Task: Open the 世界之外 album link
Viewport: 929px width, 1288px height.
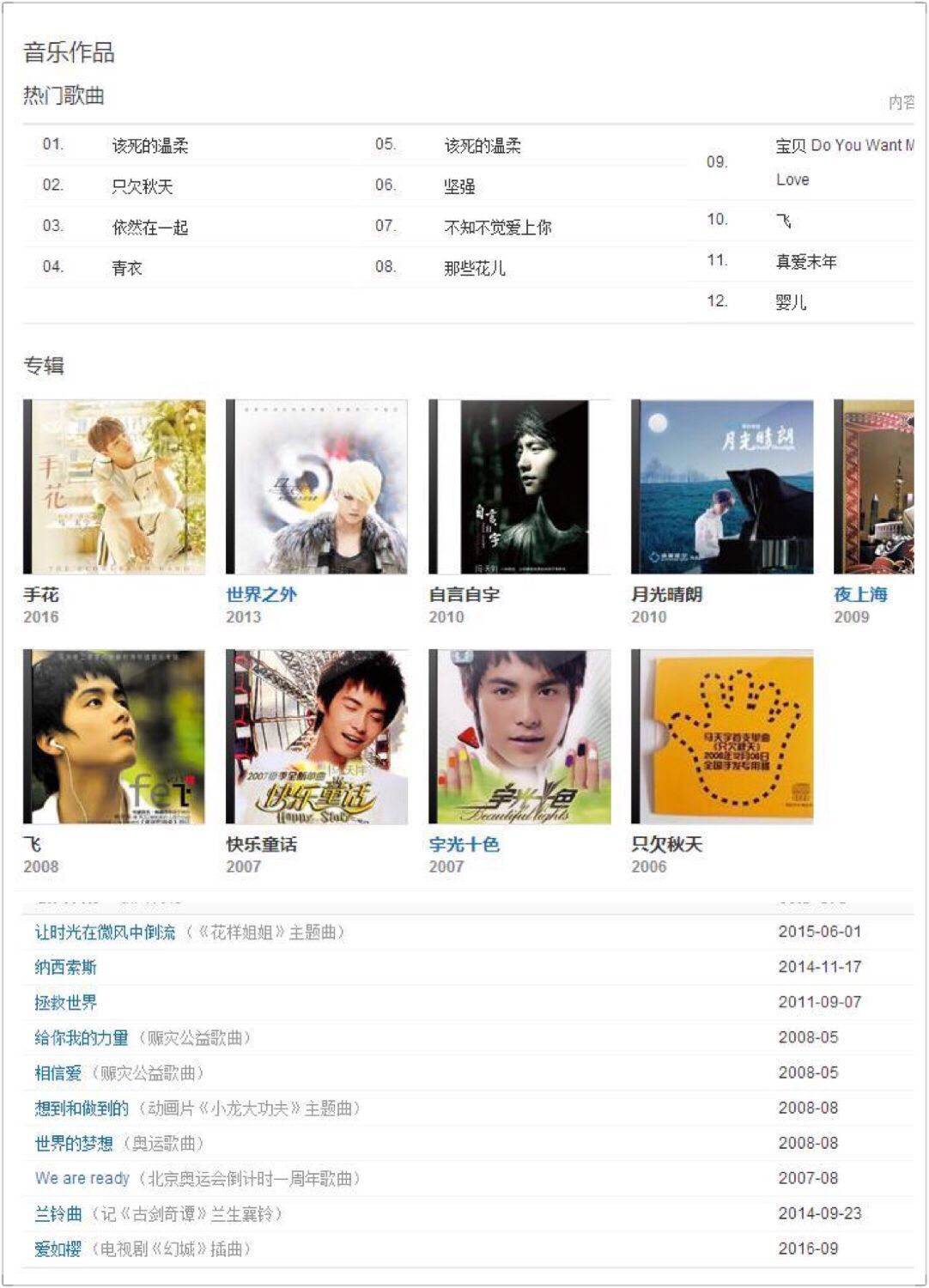Action: pyautogui.click(x=261, y=594)
